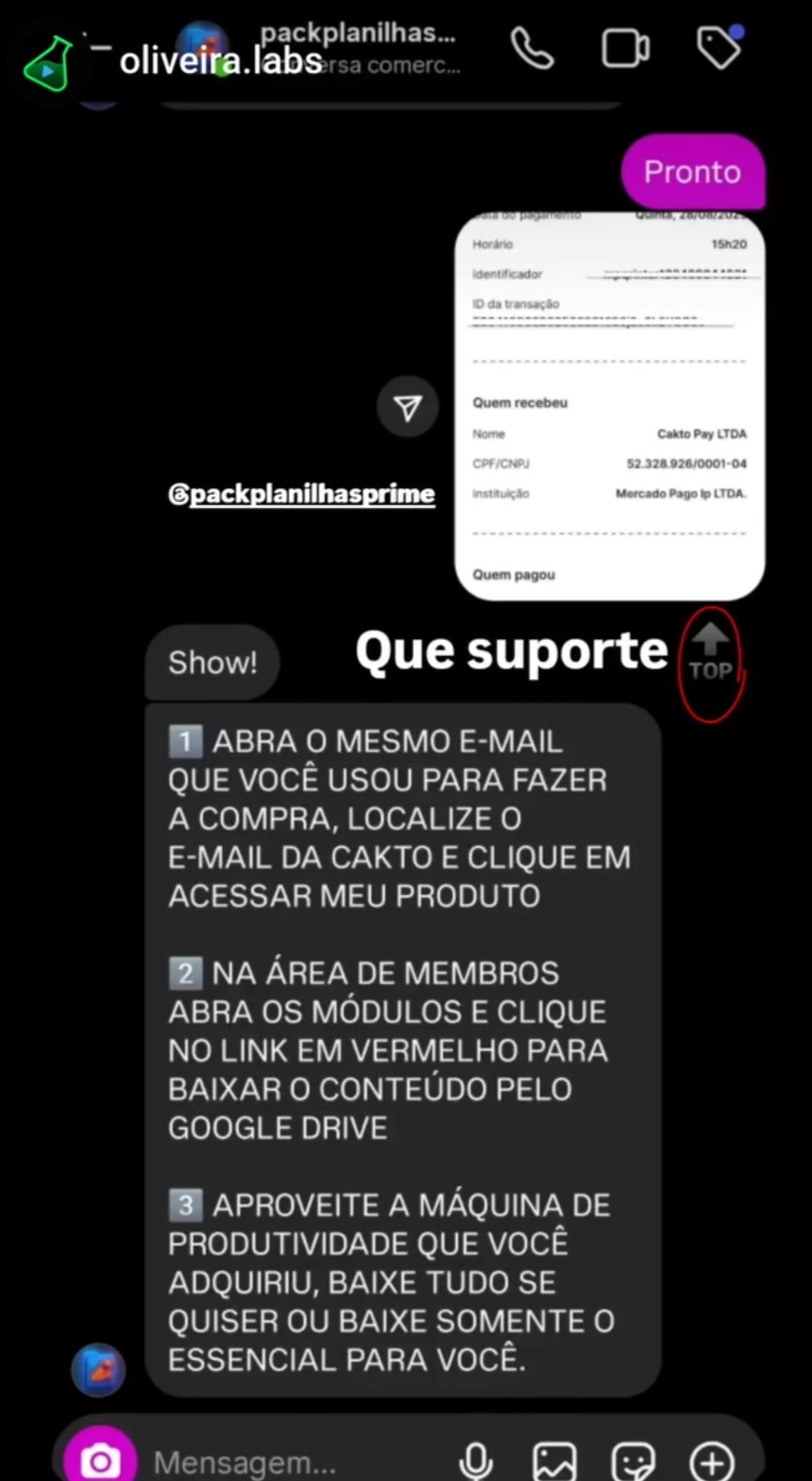Tap the paper plane forward icon

[407, 405]
